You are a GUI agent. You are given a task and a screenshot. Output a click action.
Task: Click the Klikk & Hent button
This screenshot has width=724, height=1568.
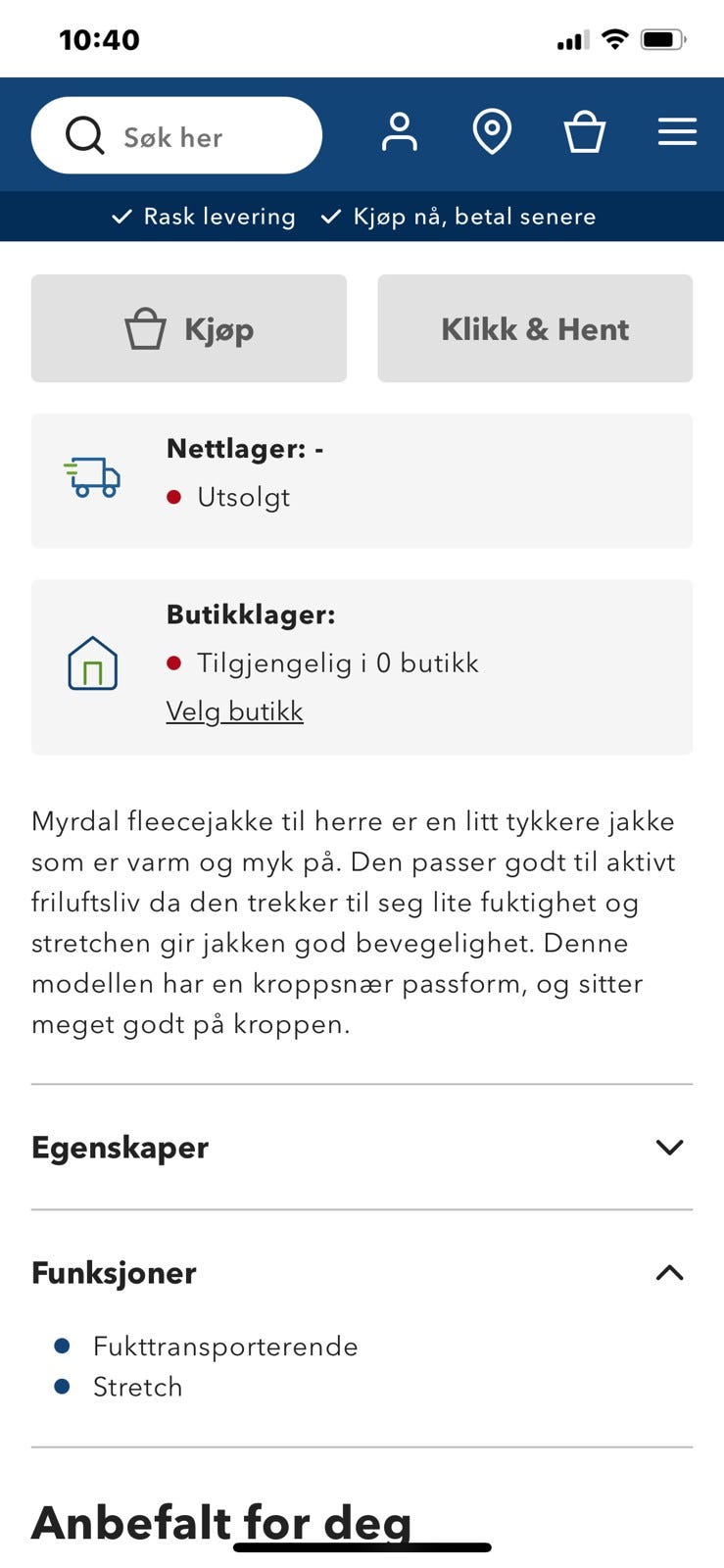point(535,328)
